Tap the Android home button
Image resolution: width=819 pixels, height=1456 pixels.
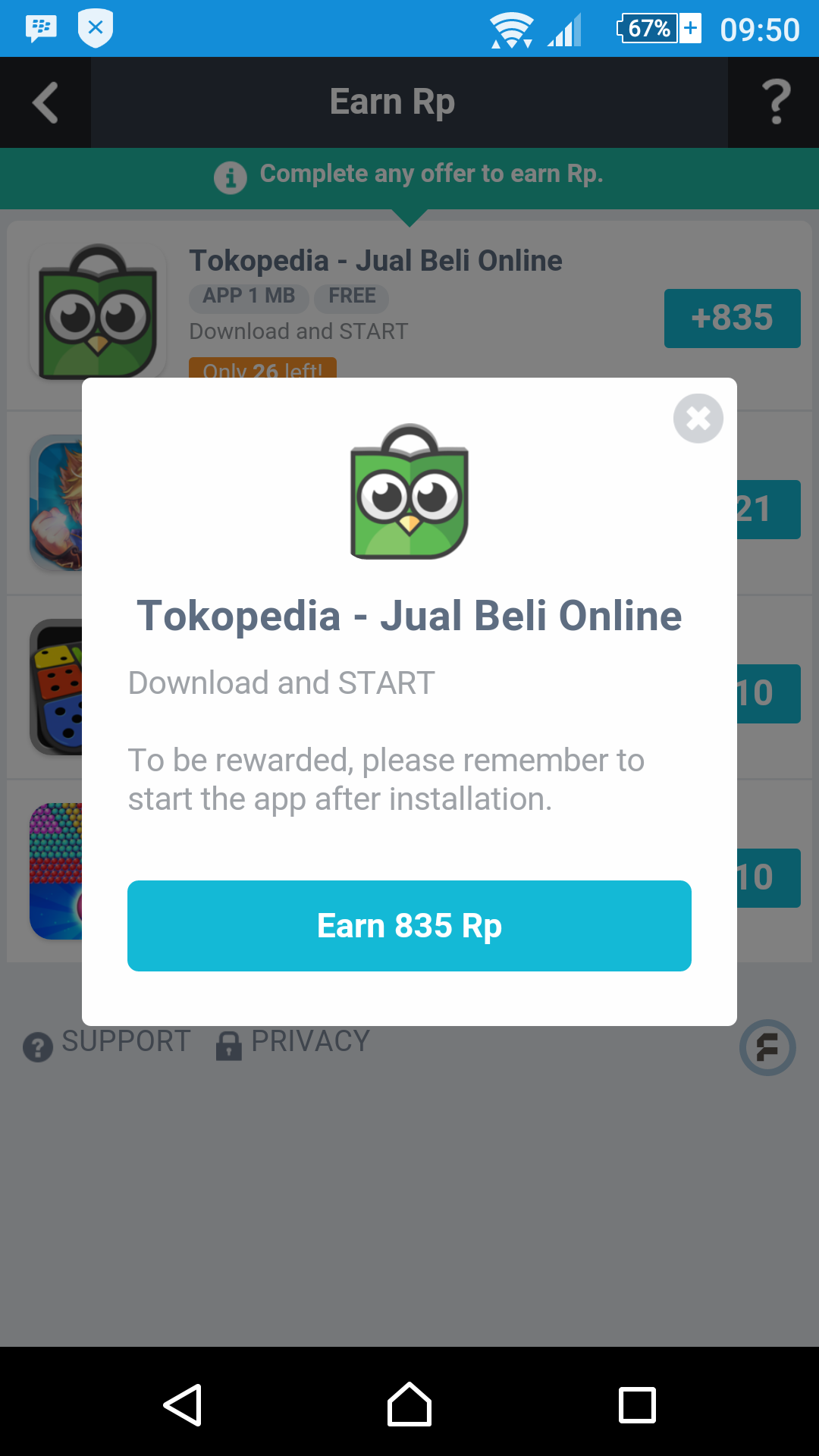409,1404
